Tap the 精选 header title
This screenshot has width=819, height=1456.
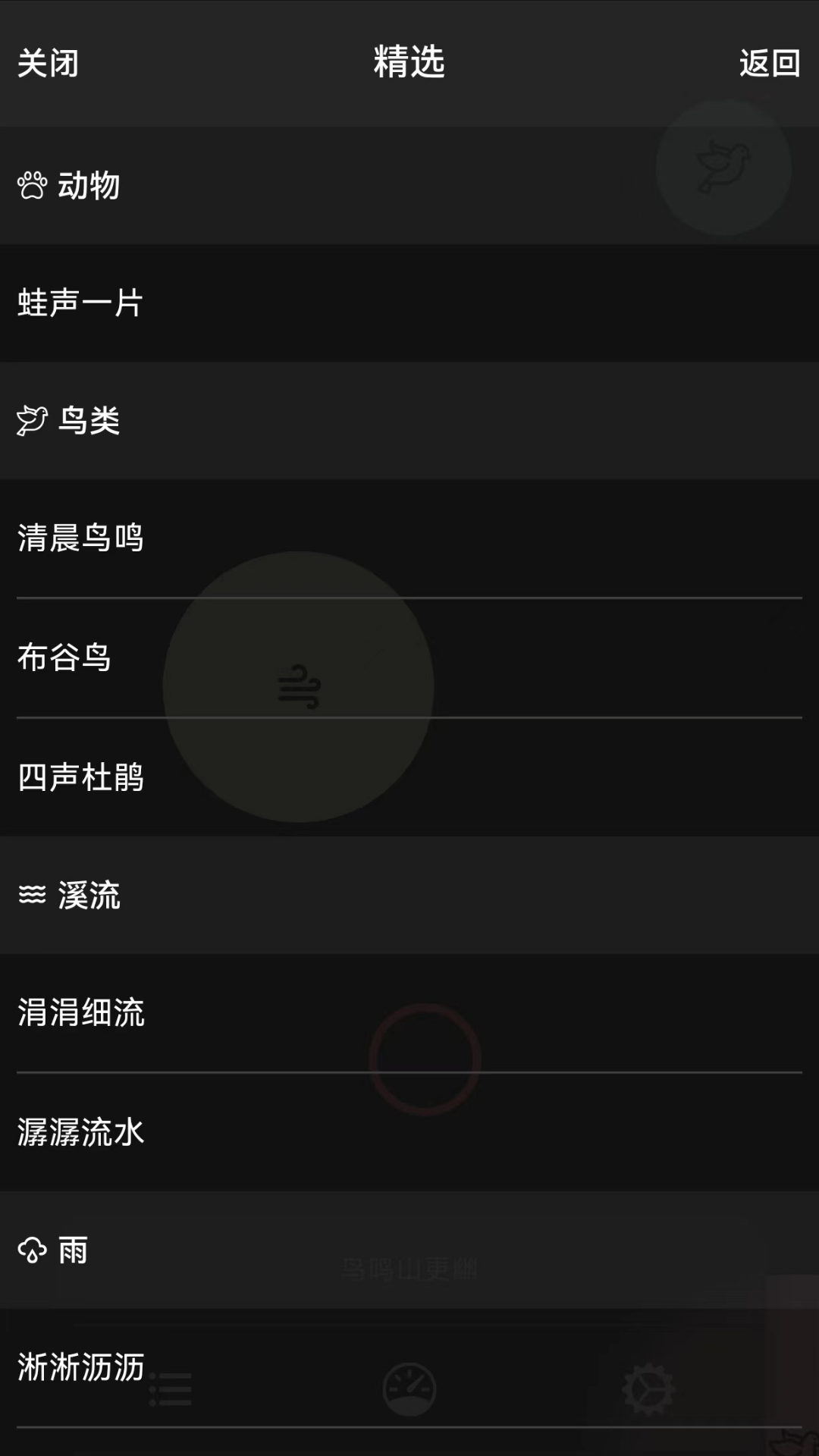pyautogui.click(x=409, y=64)
